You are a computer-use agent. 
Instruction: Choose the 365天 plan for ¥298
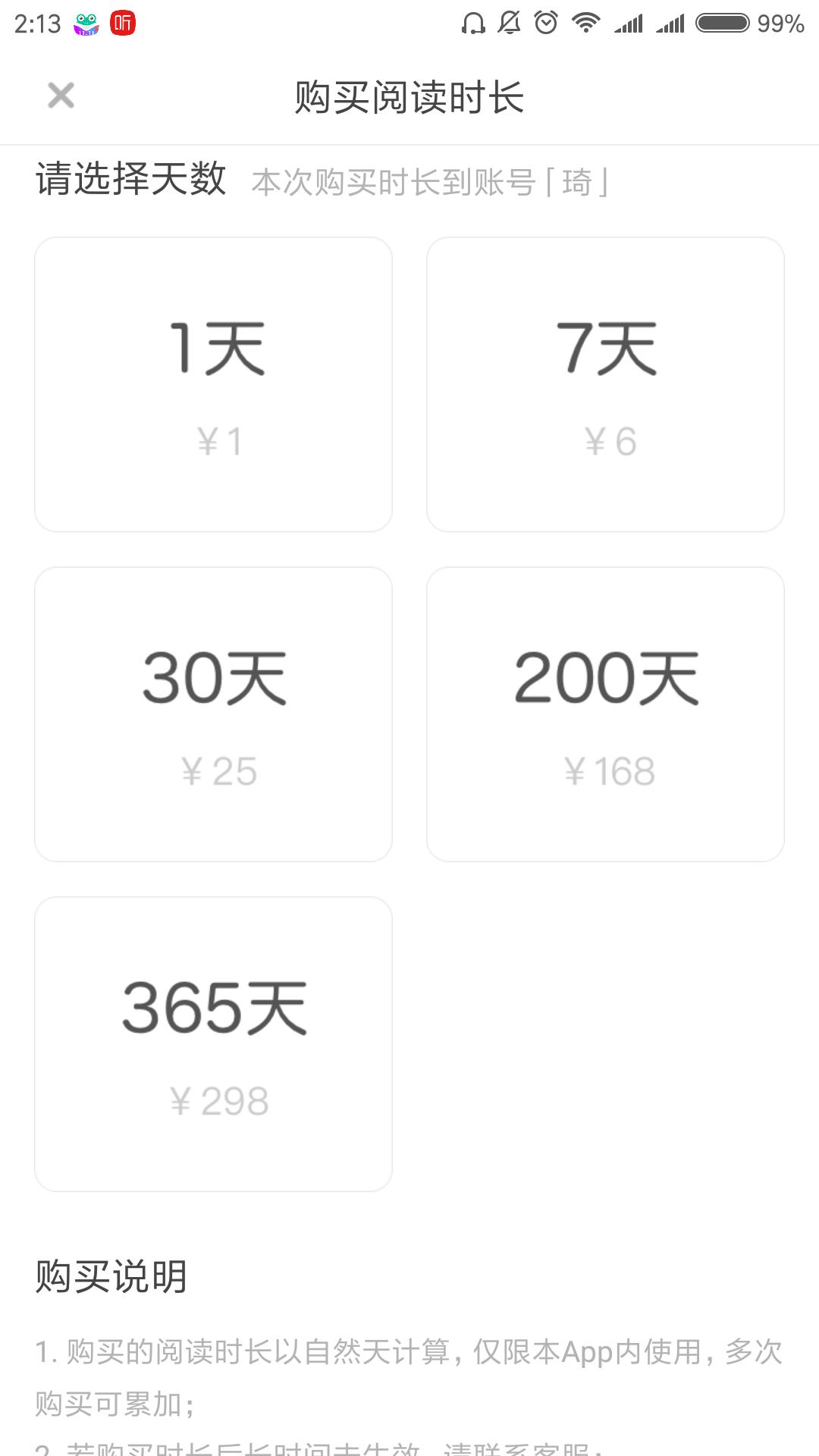[213, 1044]
